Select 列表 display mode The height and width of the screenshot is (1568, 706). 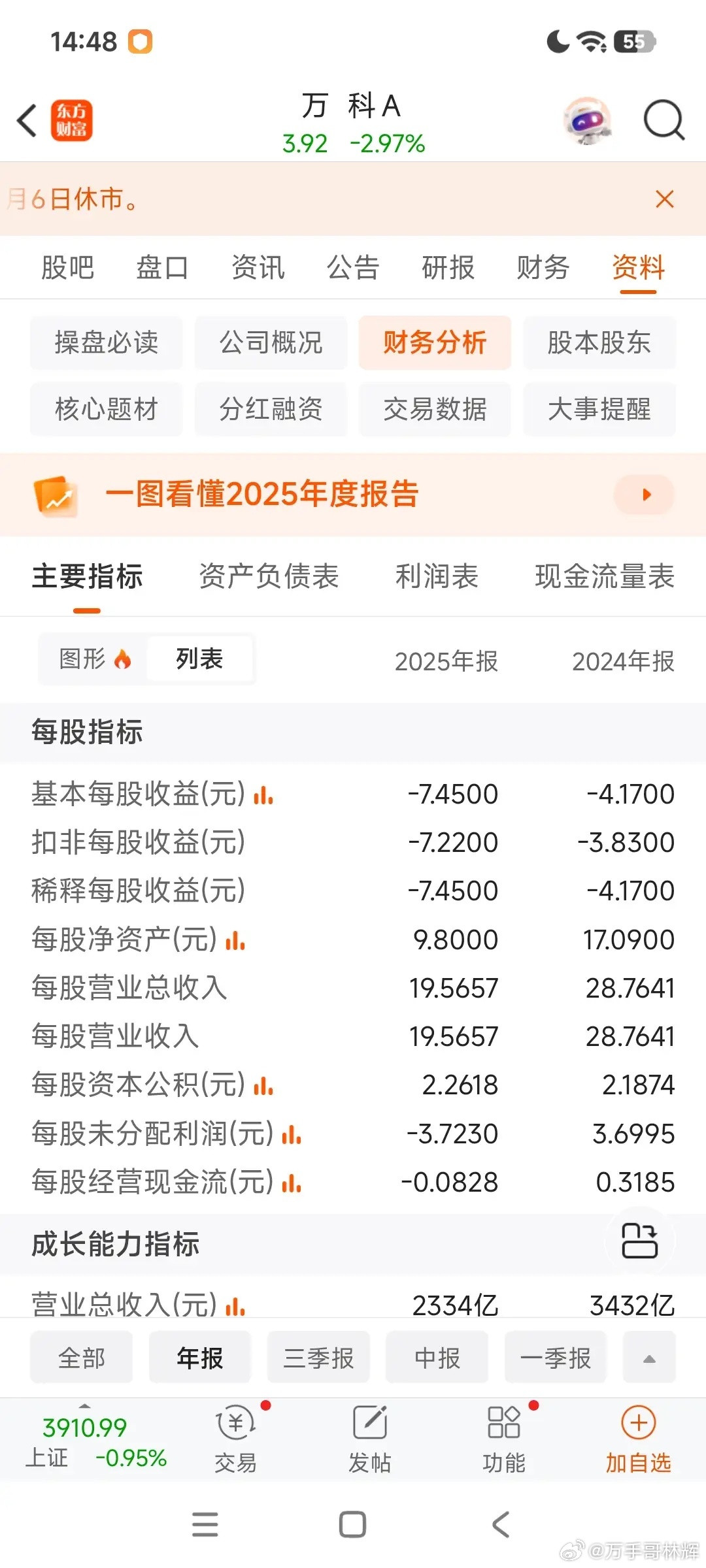tap(199, 660)
